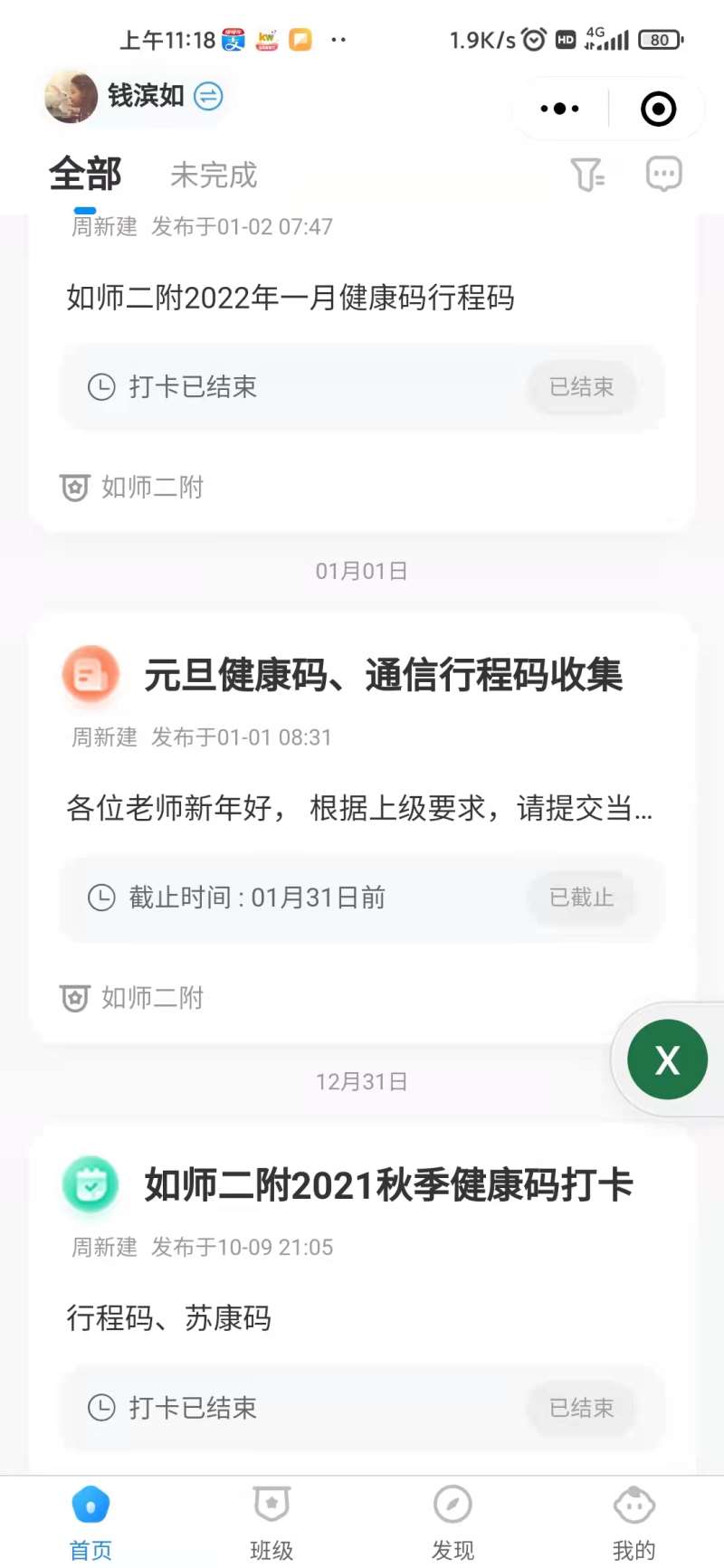Switch account via icon beside 钱滨如
Viewport: 724px width, 1568px height.
point(208,96)
